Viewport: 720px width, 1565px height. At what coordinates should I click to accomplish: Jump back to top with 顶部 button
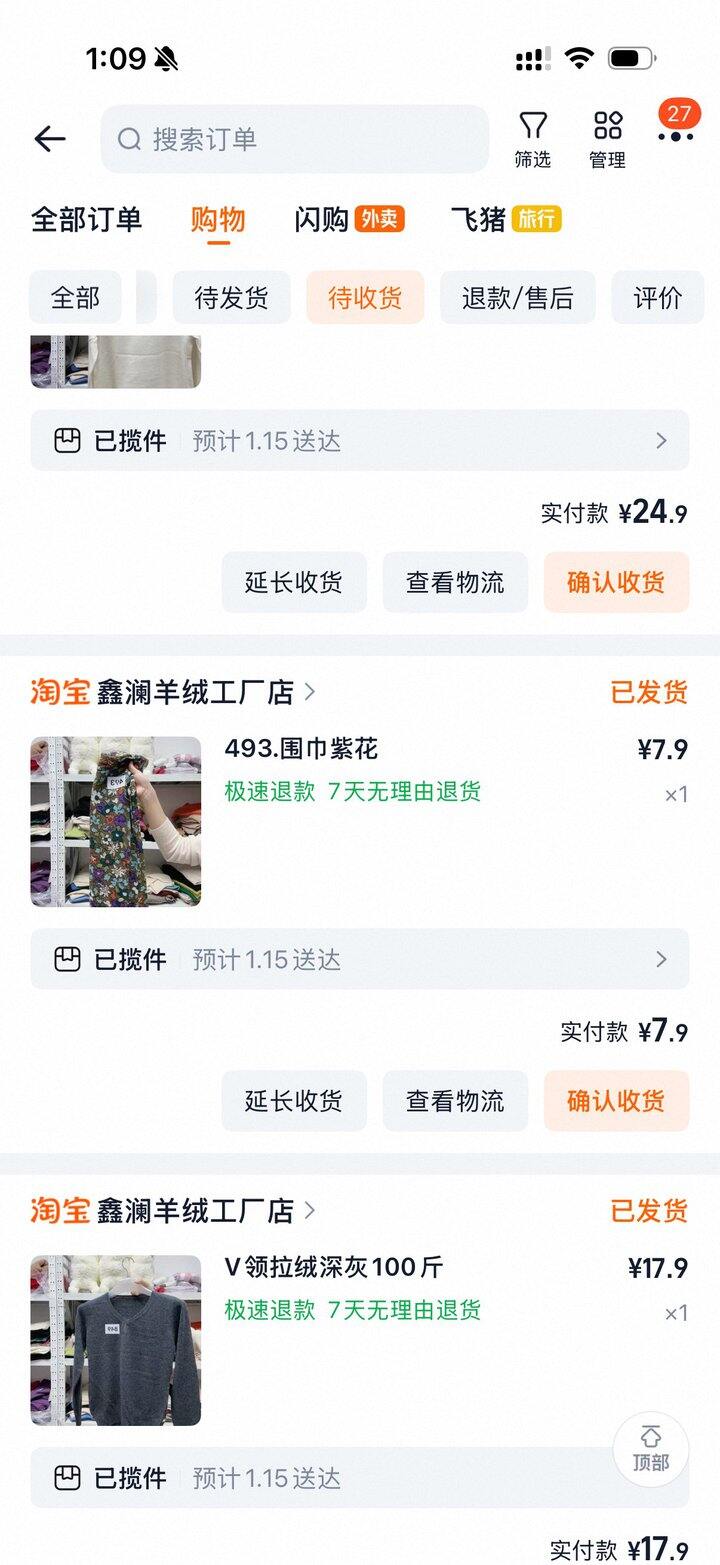point(651,1448)
